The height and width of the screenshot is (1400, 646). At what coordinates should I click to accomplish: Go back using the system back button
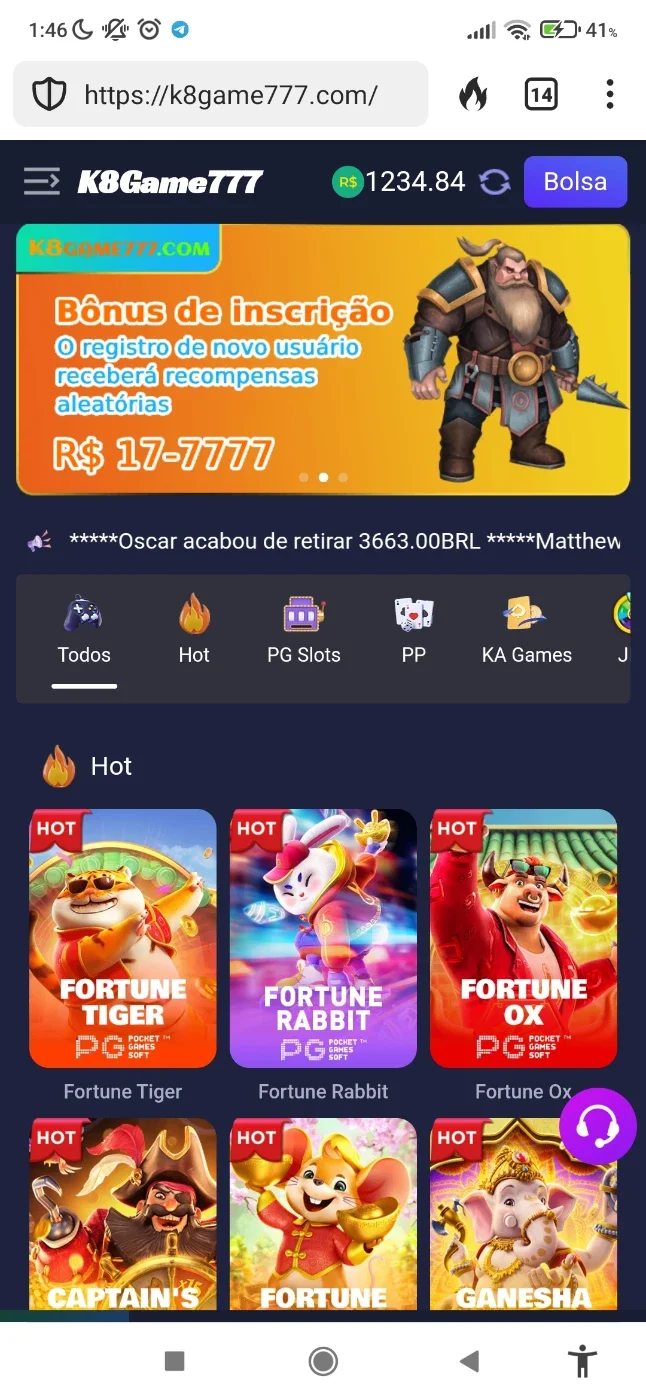pyautogui.click(x=468, y=1360)
